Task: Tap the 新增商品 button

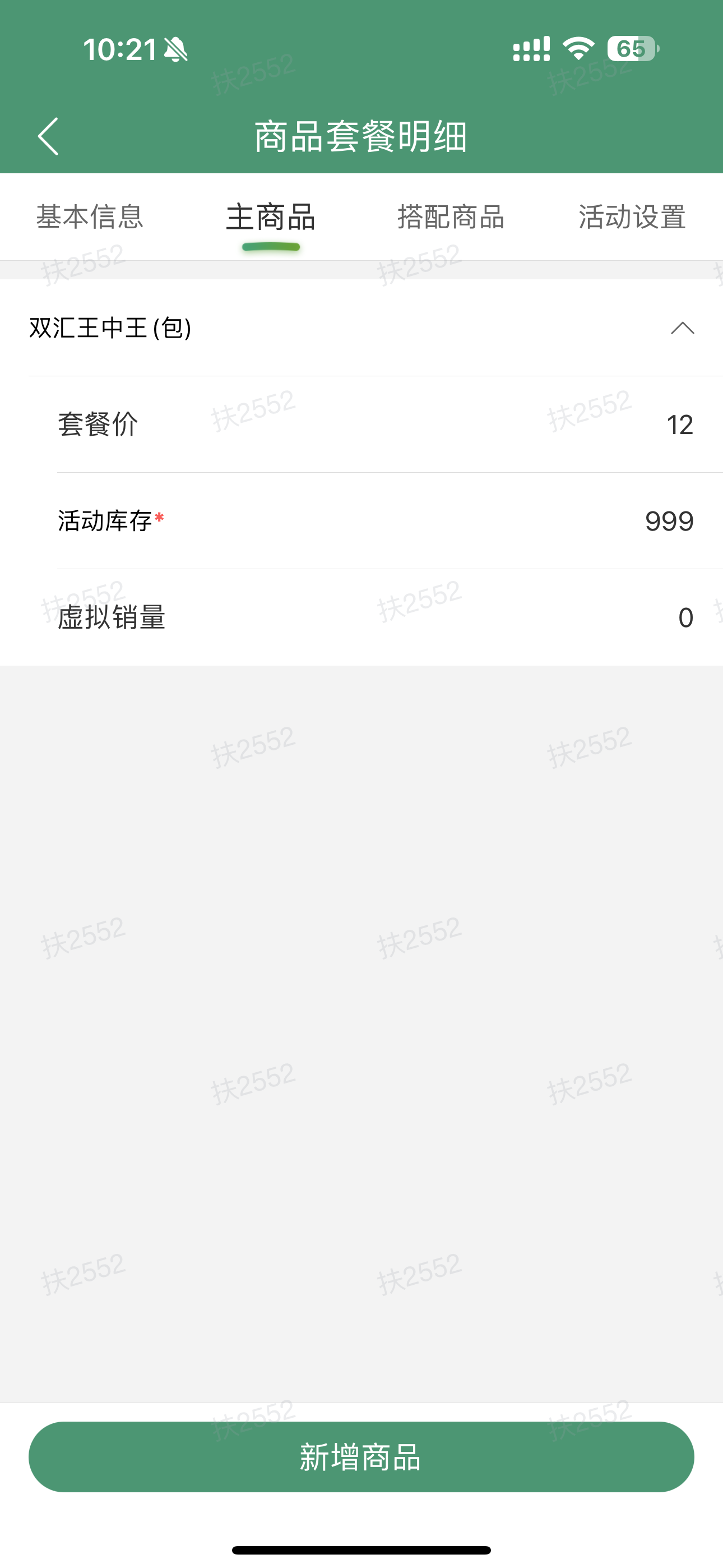Action: tap(361, 1456)
